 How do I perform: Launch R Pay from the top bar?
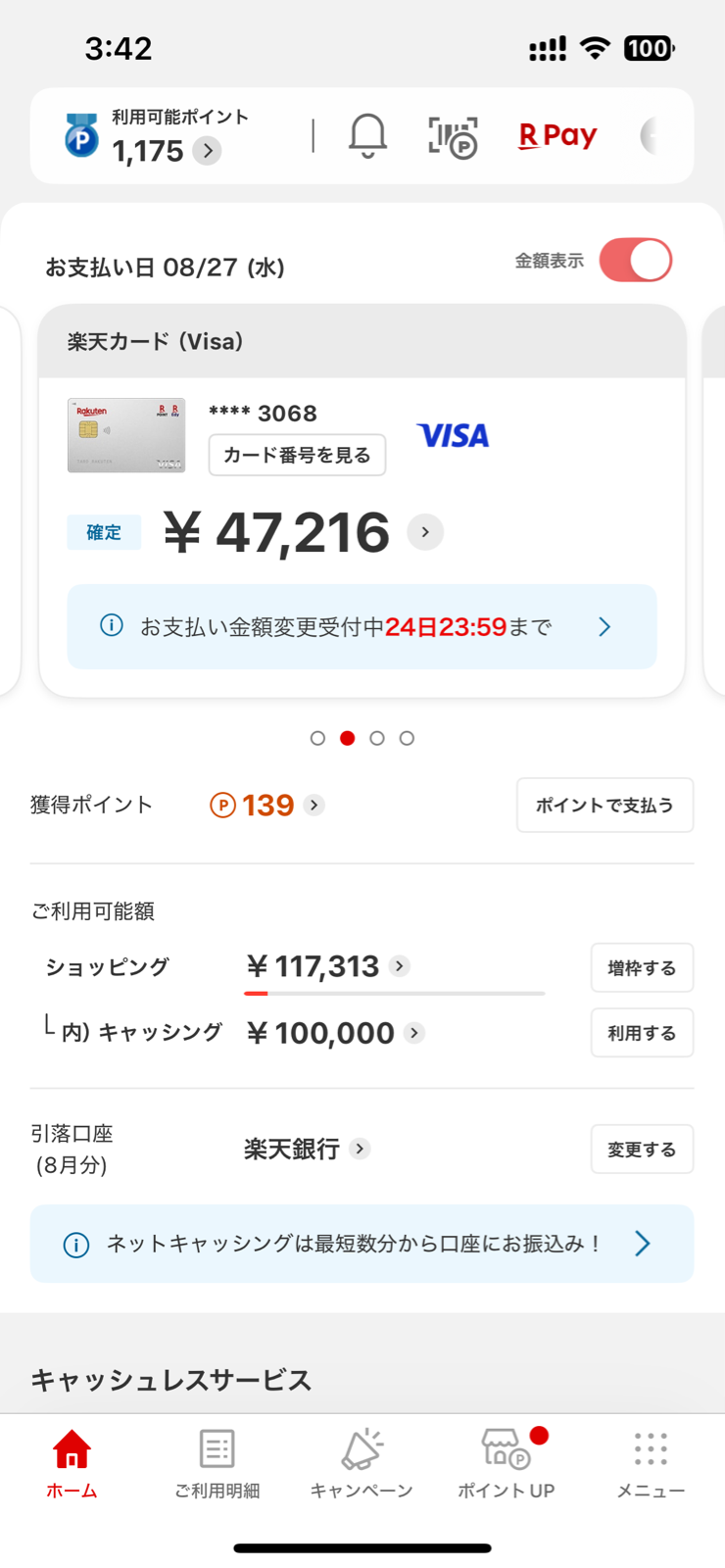(557, 135)
